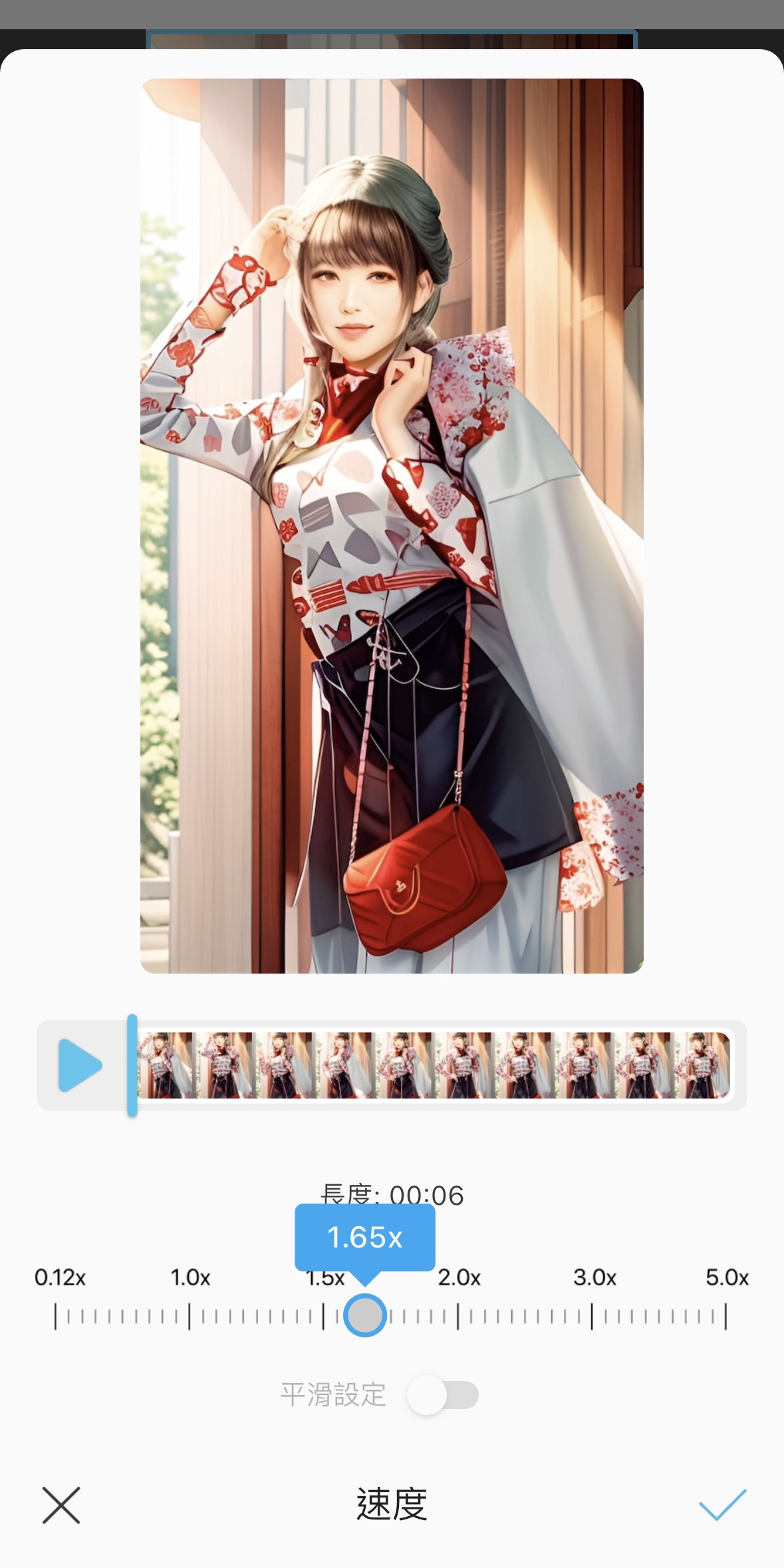Set speed slider to 2.0x mark

pos(458,1316)
